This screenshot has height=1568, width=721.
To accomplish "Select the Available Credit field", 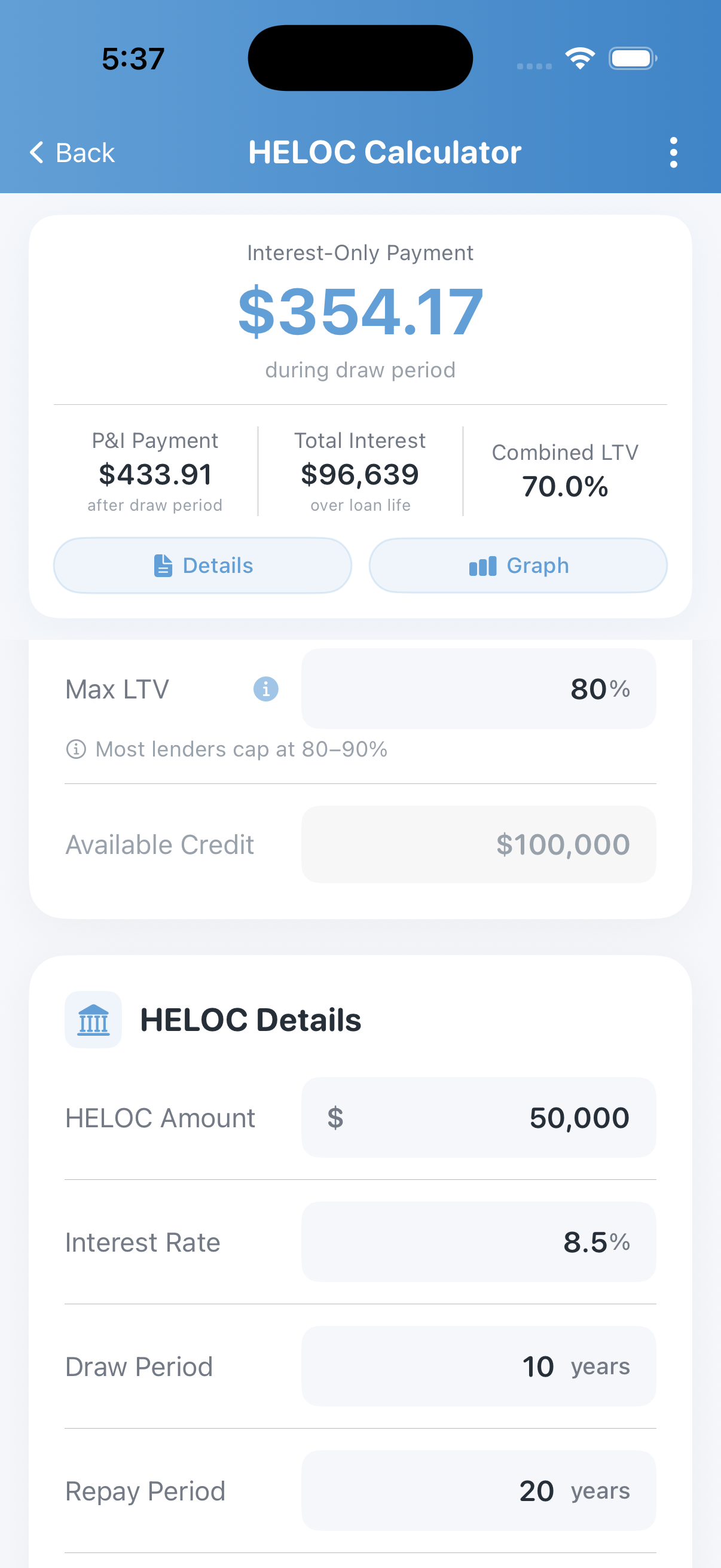I will 478,844.
